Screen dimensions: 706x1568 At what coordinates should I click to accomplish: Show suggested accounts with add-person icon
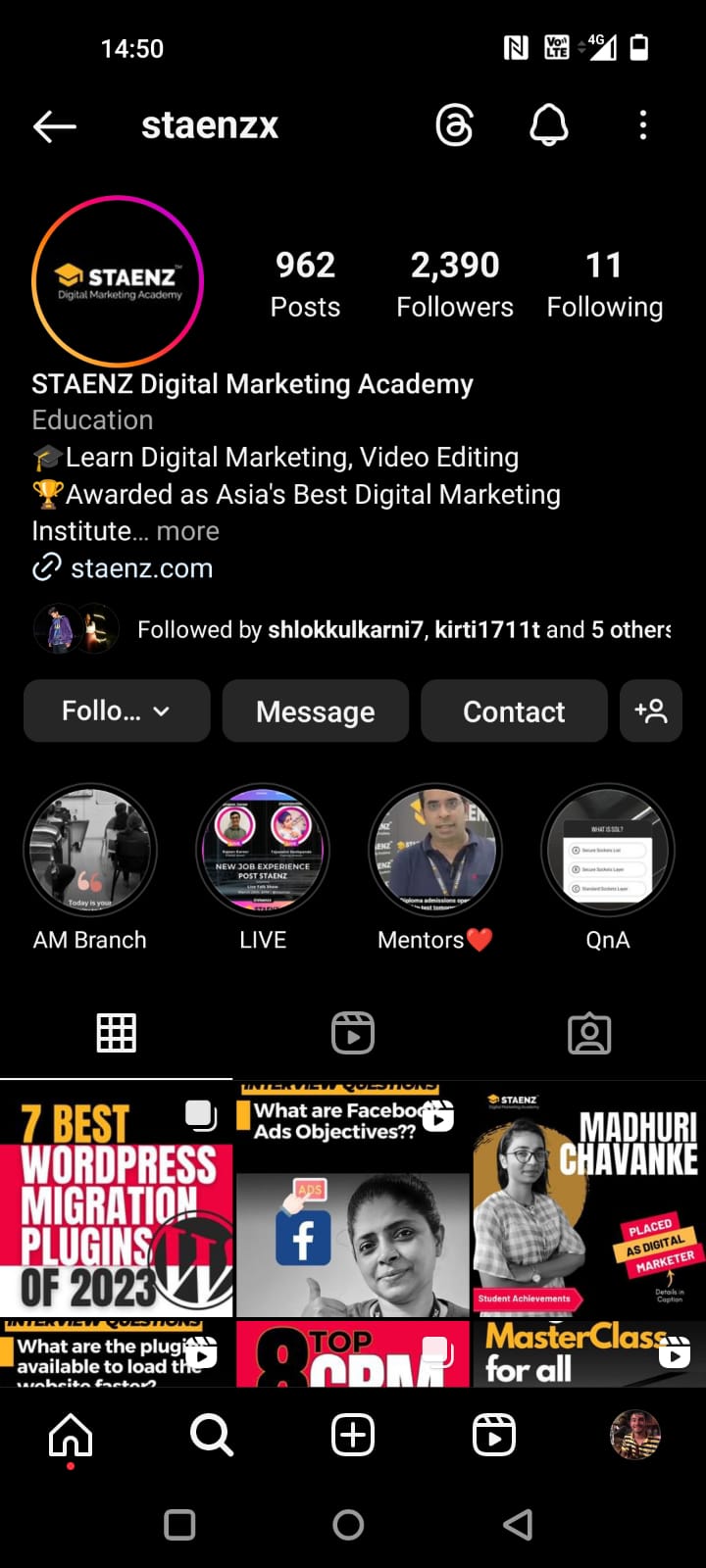pos(651,710)
